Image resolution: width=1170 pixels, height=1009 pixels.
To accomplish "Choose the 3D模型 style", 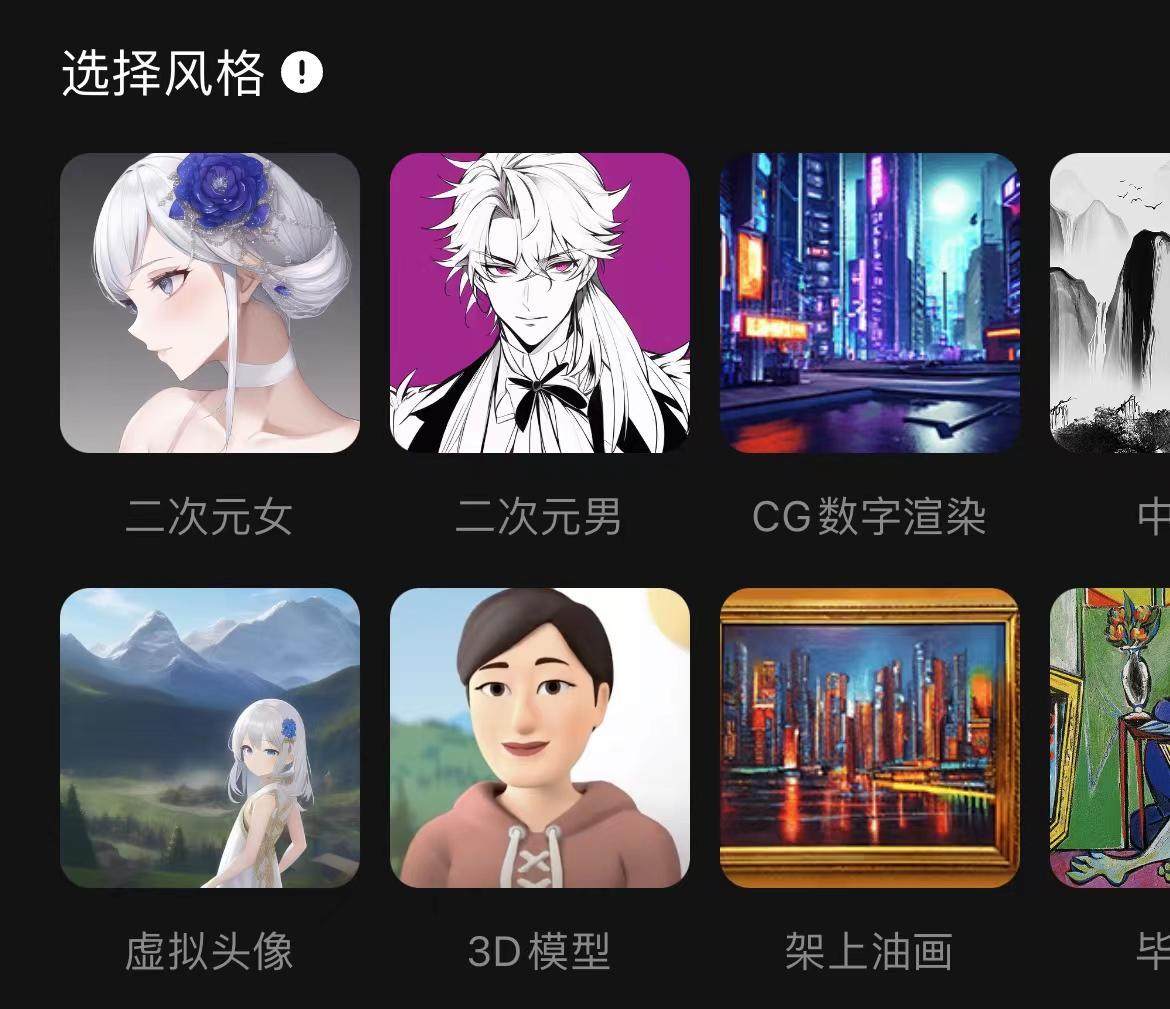I will tap(540, 738).
